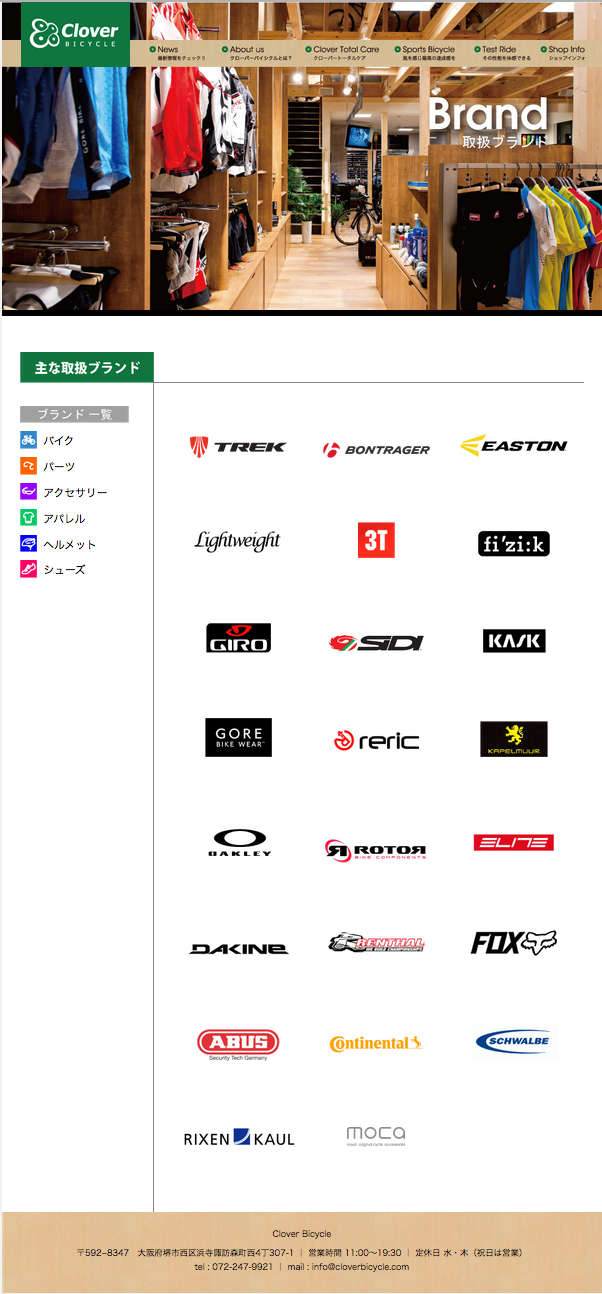Open アパレル brand category
The height and width of the screenshot is (1294, 602).
coord(53,518)
